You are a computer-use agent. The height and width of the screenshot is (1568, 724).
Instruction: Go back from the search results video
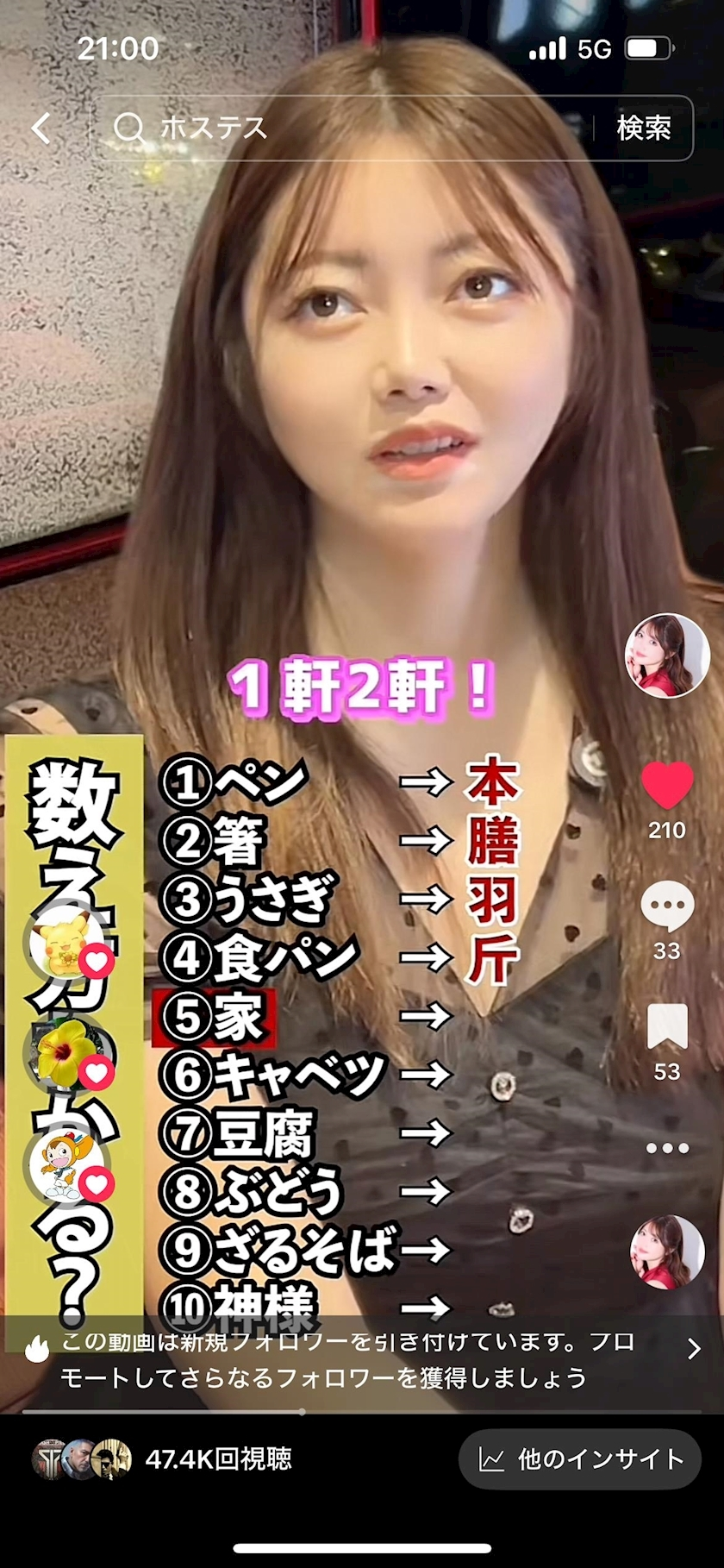click(41, 129)
